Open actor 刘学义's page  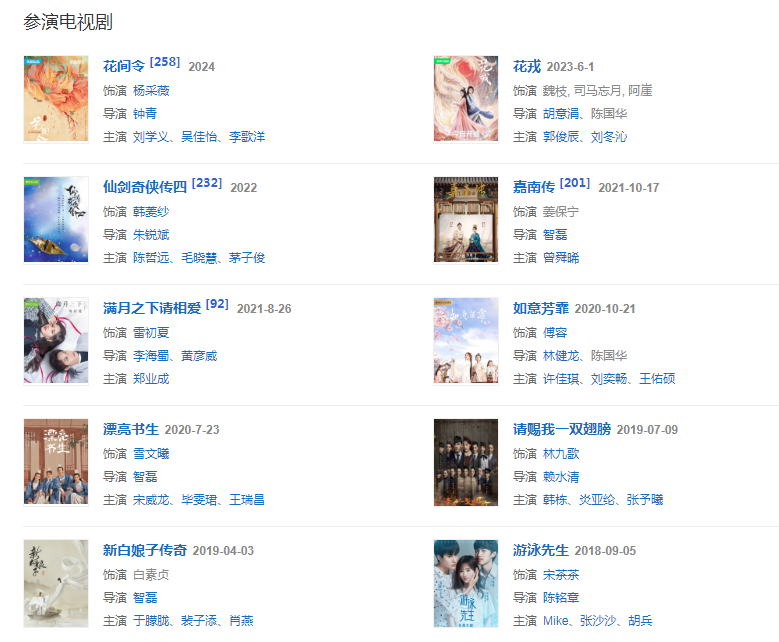[151, 137]
